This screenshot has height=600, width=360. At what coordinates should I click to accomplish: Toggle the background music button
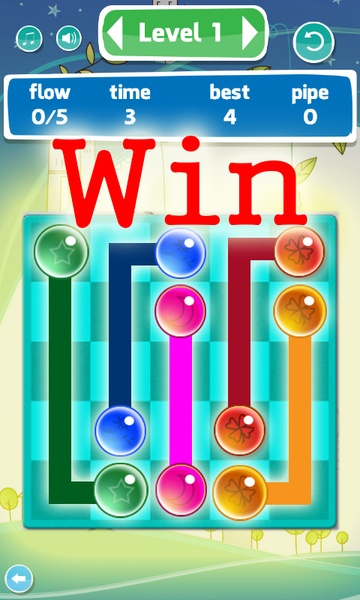[29, 39]
